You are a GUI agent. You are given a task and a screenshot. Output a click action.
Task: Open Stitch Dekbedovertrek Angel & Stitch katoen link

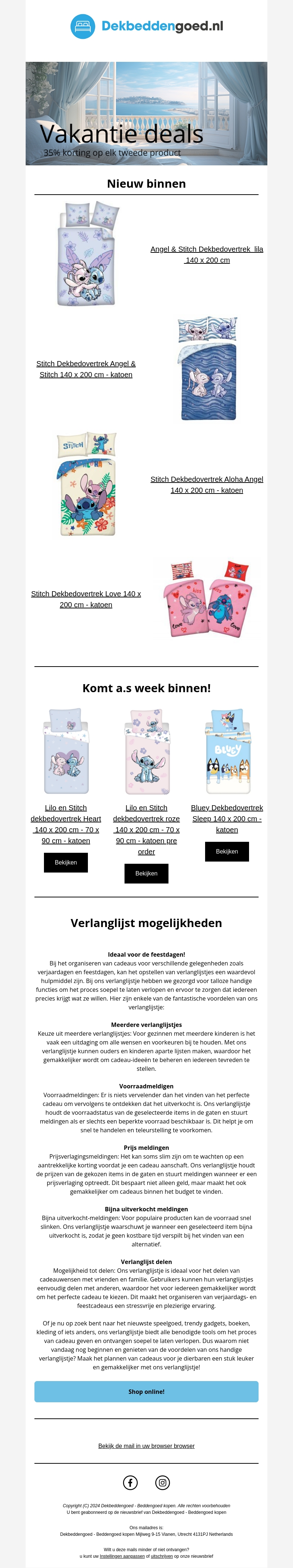[x=86, y=369]
